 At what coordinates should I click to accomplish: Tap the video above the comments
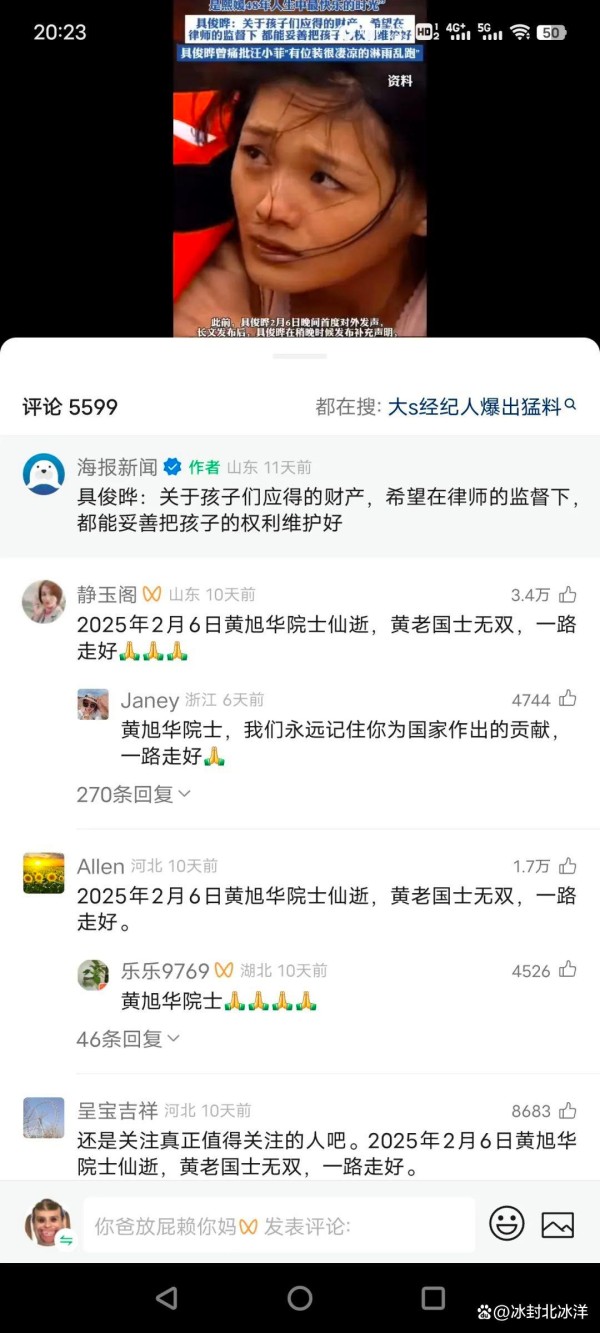pos(300,168)
